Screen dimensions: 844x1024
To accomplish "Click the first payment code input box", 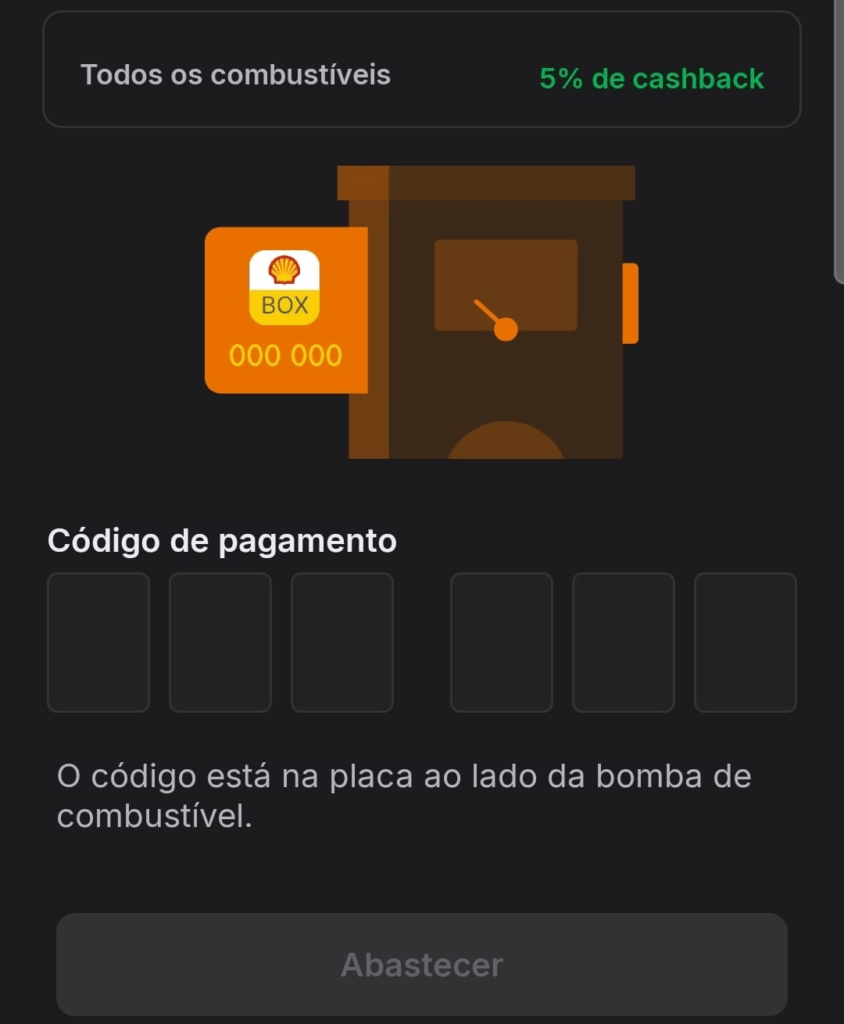I will click(x=98, y=641).
